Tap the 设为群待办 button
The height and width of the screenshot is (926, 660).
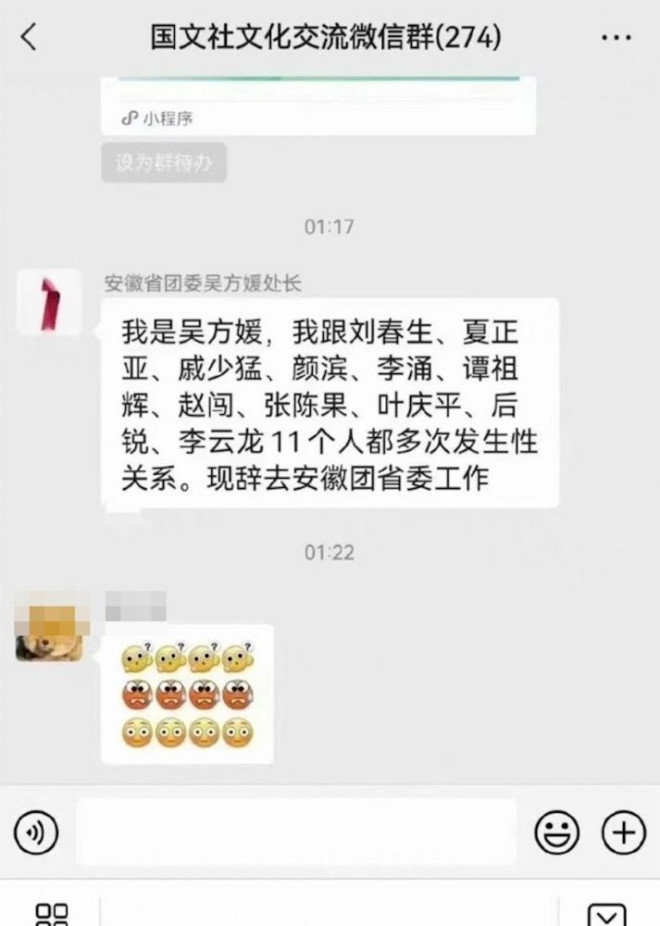tap(164, 162)
